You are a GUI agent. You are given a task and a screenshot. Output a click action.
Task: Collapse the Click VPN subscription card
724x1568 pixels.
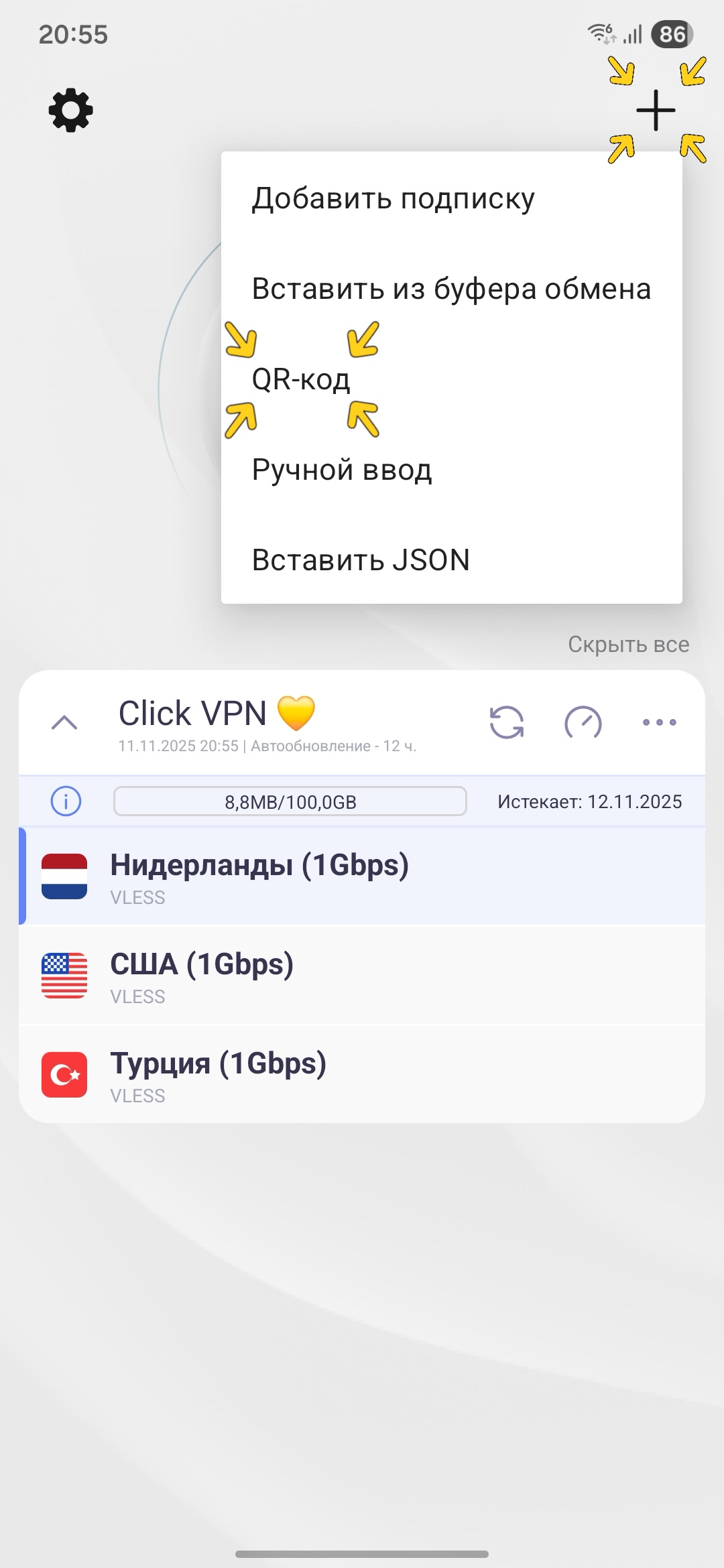pyautogui.click(x=65, y=722)
